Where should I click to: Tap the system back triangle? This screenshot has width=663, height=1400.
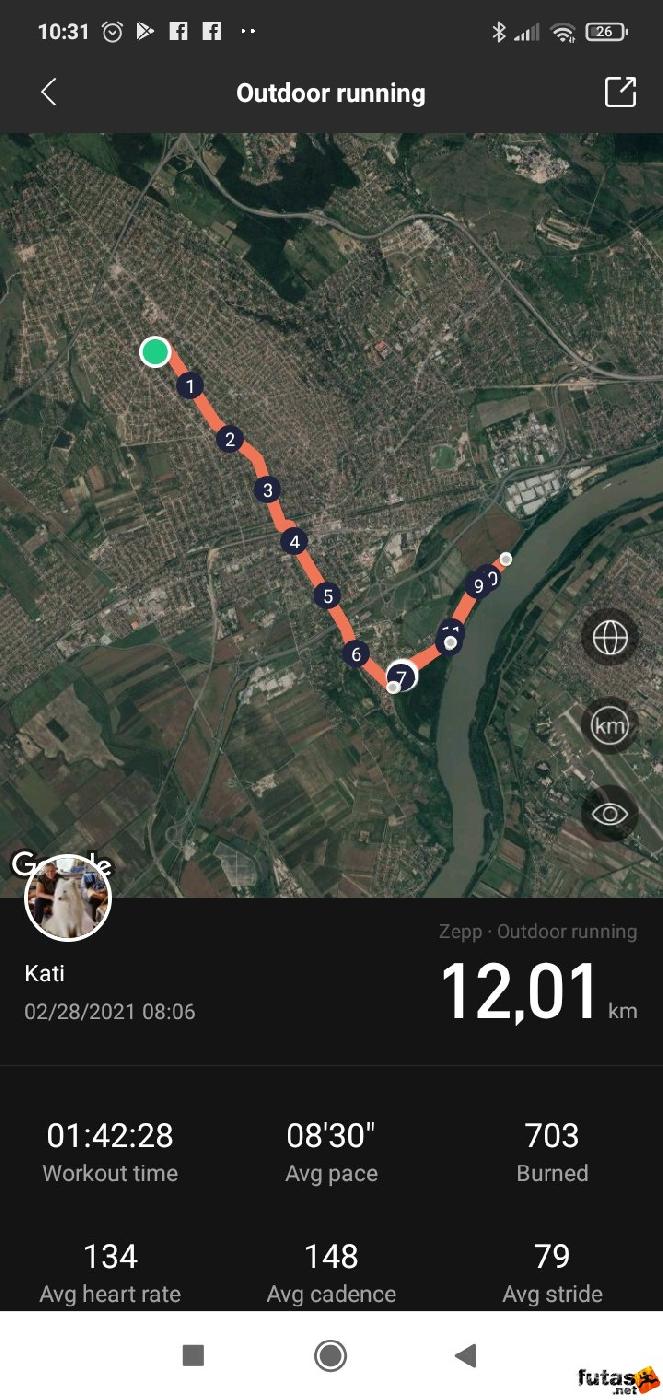tap(465, 1355)
